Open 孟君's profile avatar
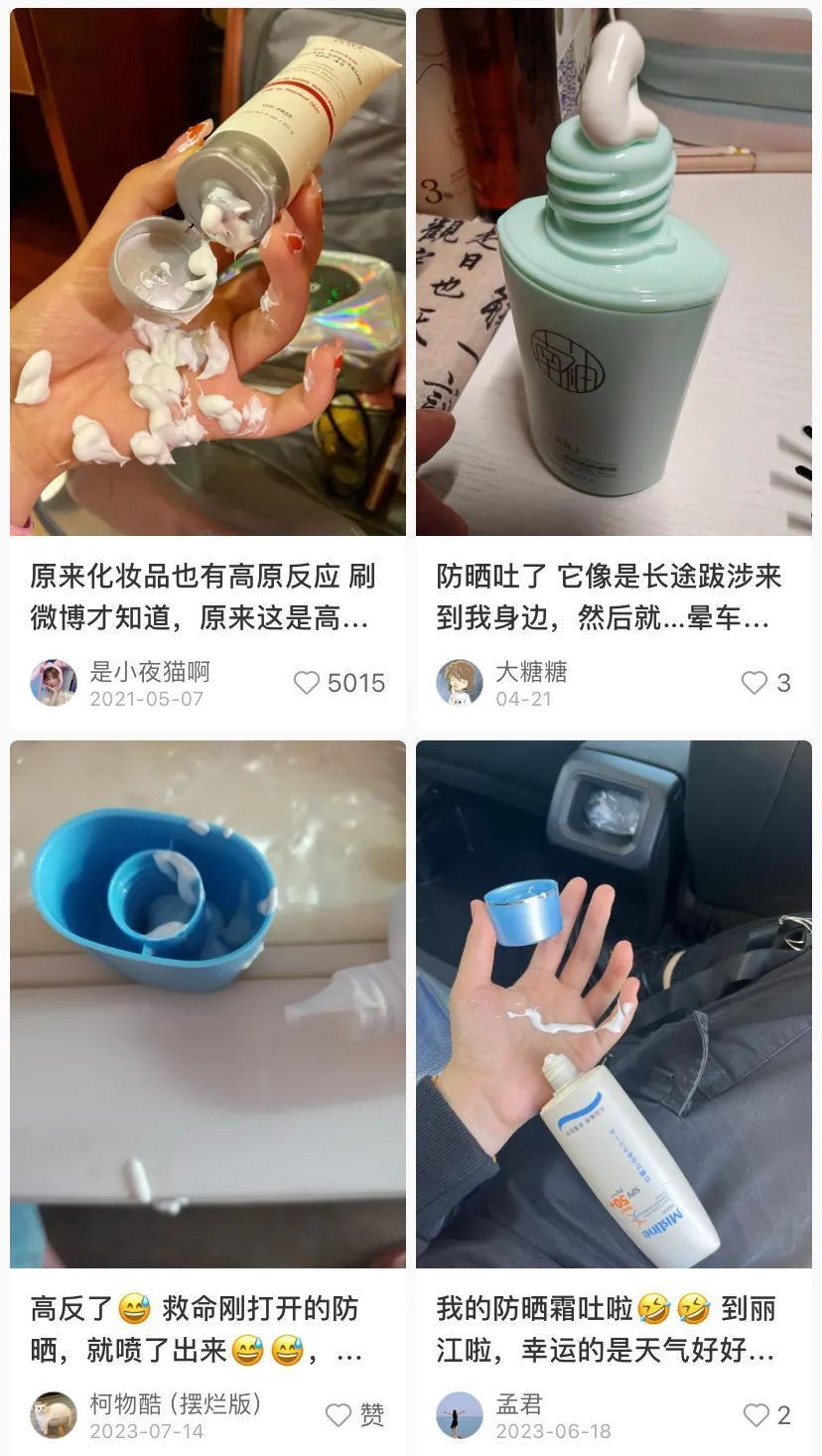822x1456 pixels. [x=460, y=1414]
